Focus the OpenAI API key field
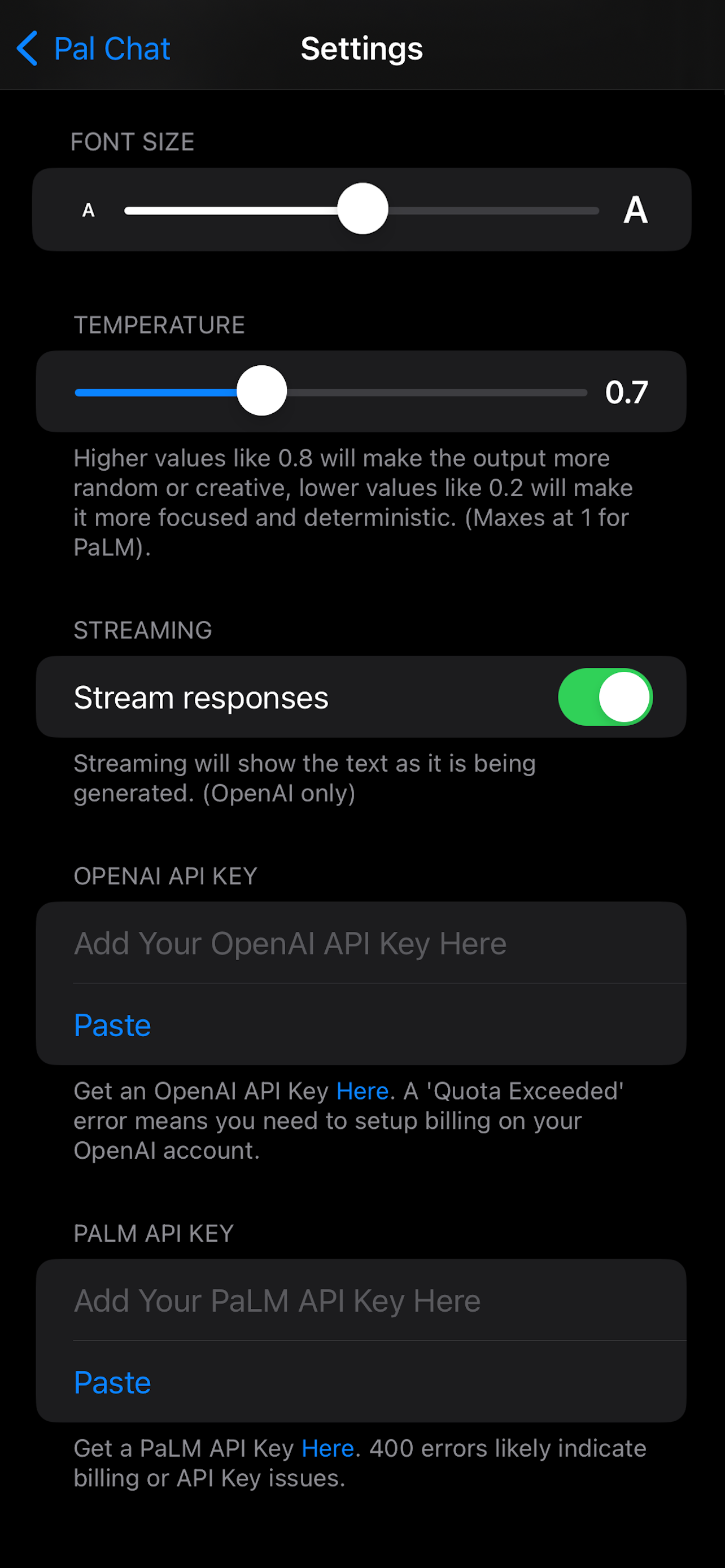The image size is (725, 1568). (359, 943)
